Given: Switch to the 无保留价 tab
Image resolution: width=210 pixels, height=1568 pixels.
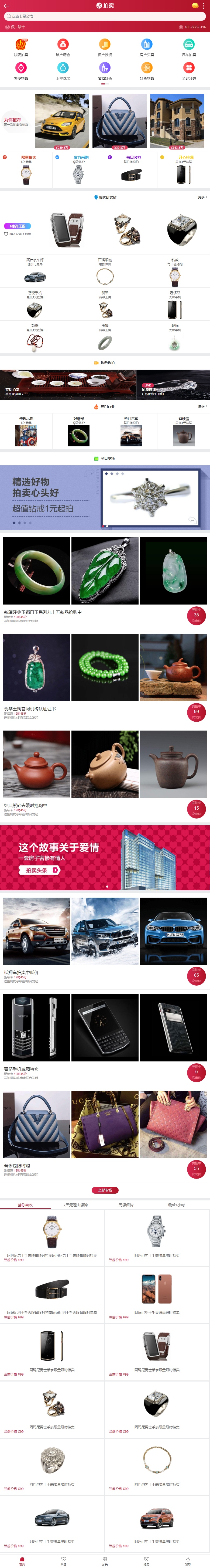Looking at the screenshot, I should pos(126,1205).
